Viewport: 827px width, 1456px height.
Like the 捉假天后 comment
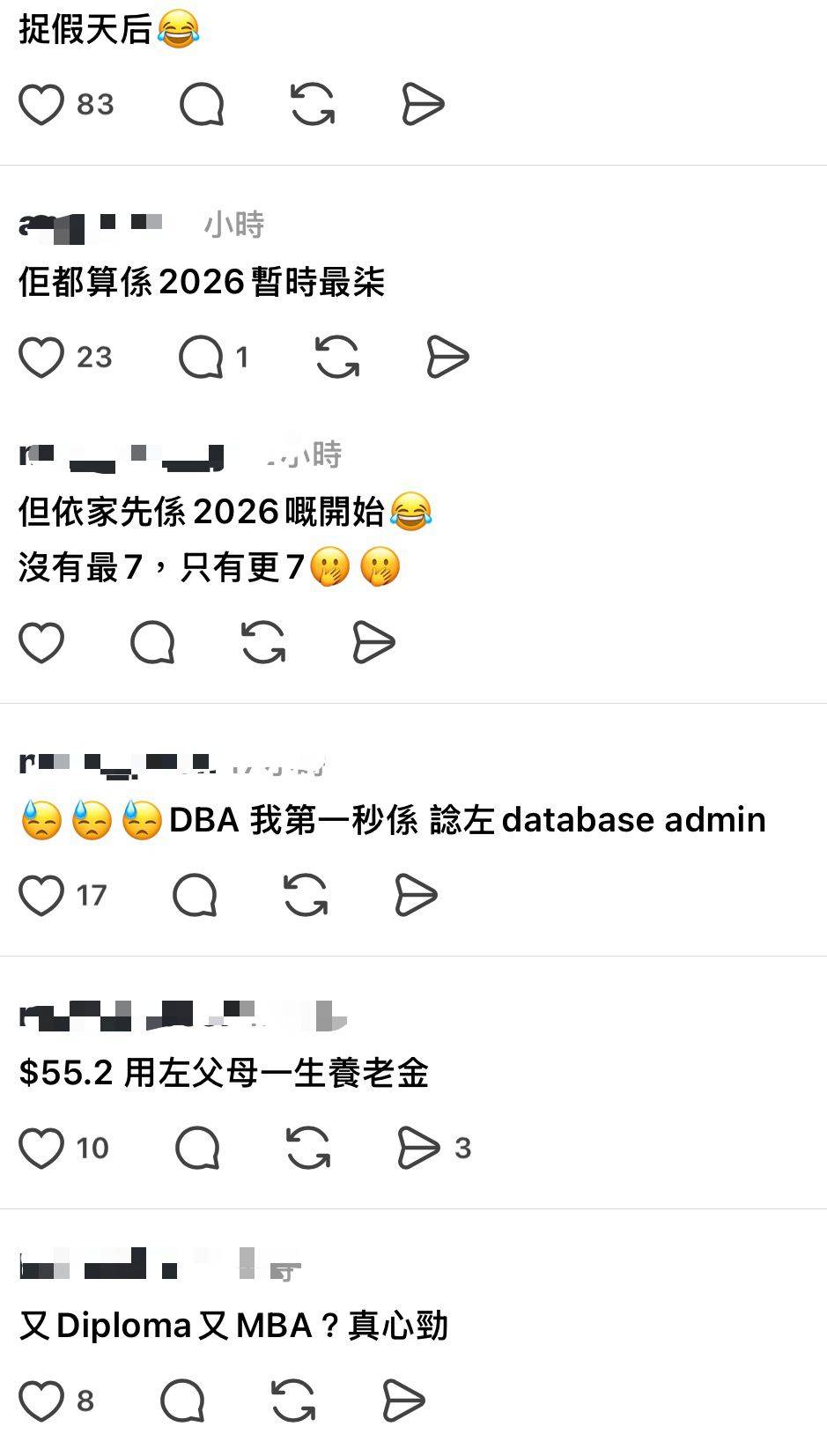tap(41, 105)
